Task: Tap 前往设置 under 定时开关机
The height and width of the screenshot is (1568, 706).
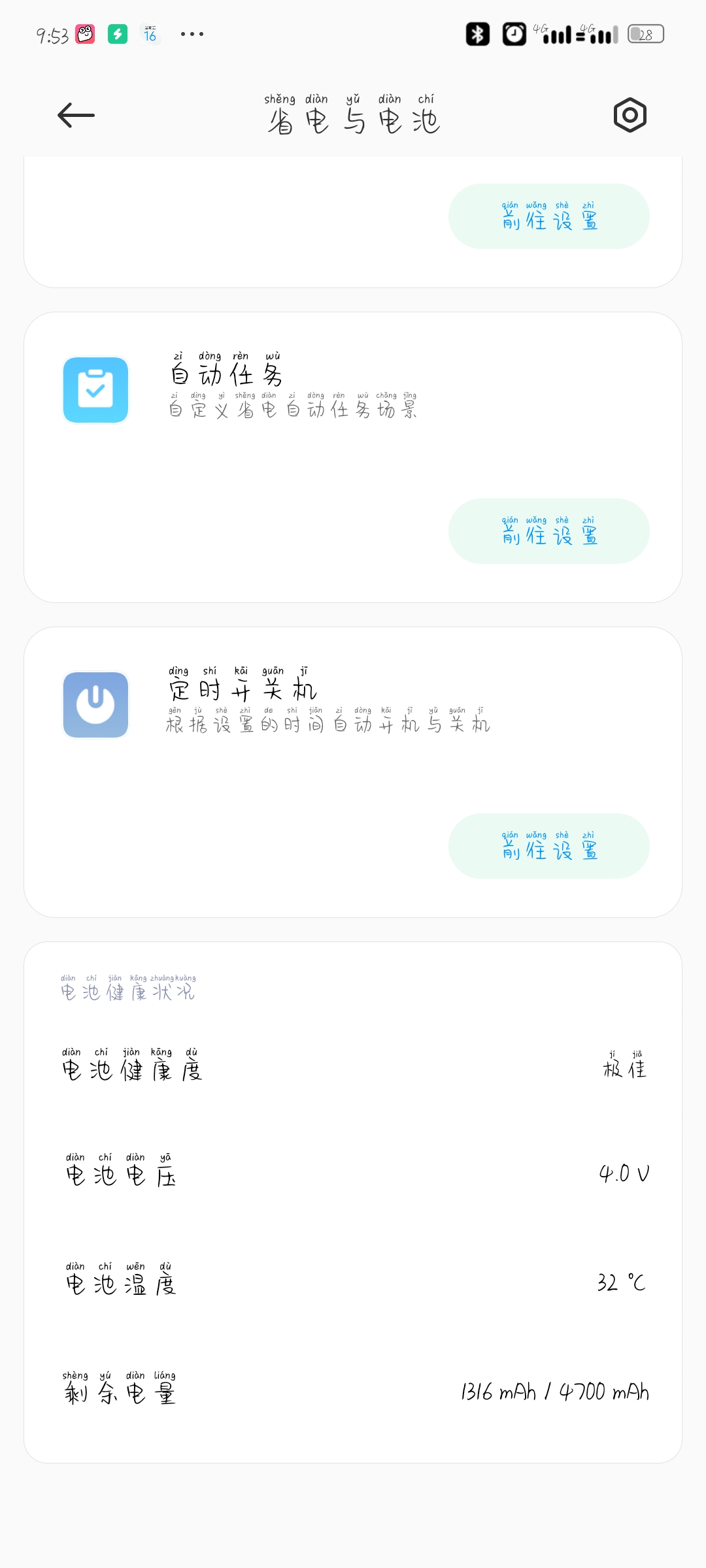Action: [x=549, y=846]
